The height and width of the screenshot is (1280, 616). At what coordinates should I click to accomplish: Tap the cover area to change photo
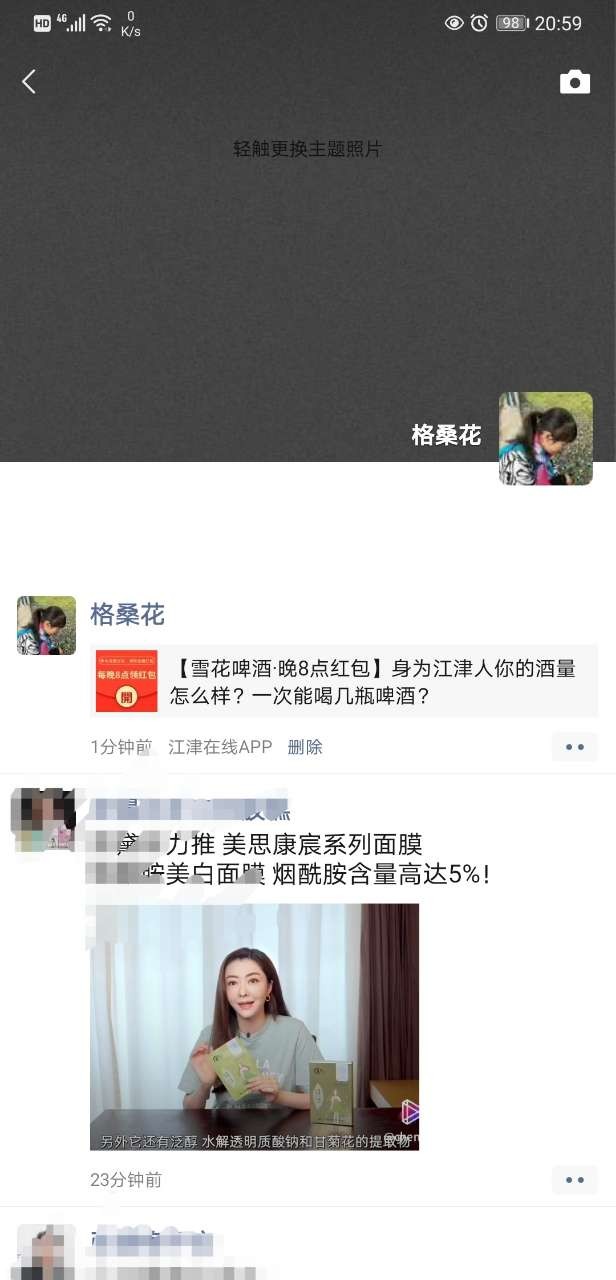(308, 230)
